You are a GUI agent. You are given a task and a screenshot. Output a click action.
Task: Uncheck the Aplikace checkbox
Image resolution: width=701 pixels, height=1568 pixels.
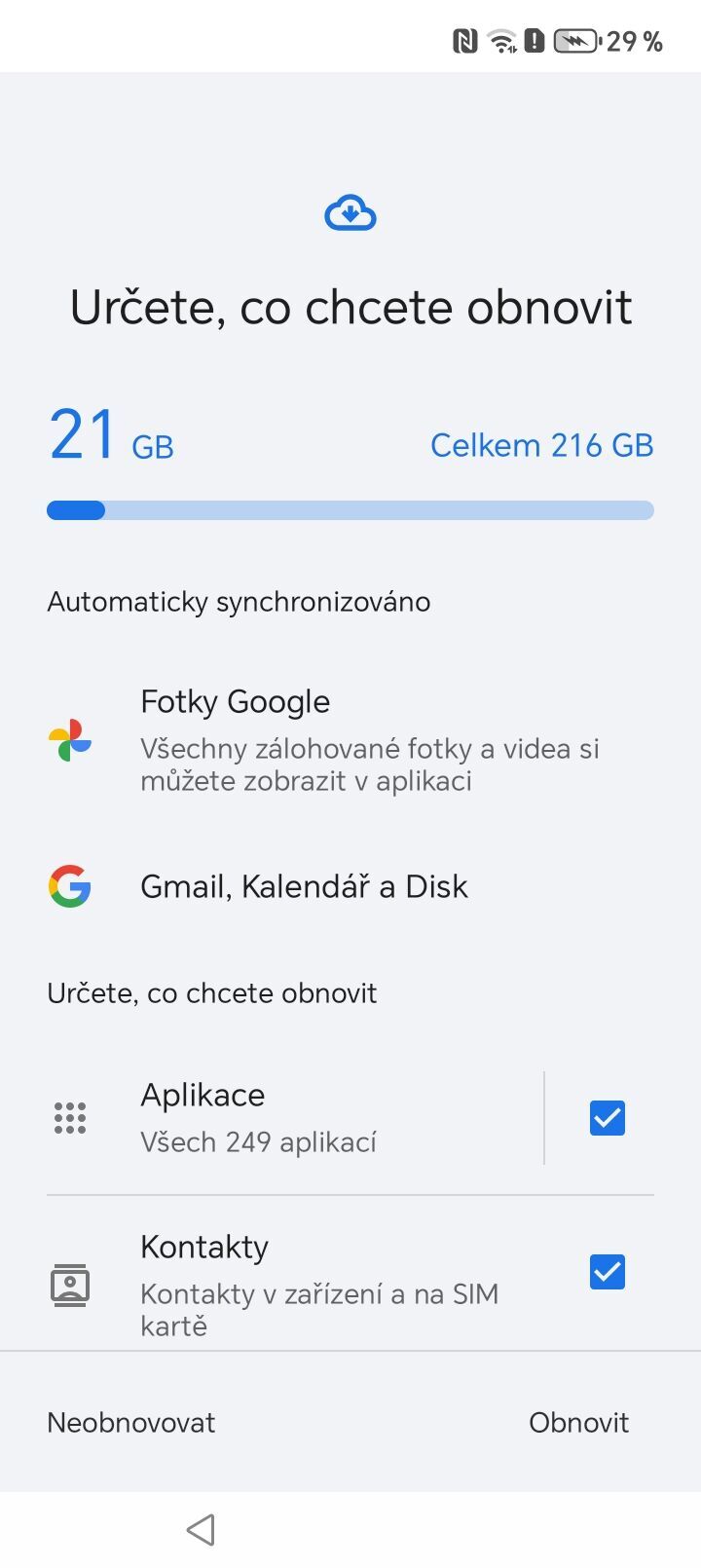tap(606, 1117)
